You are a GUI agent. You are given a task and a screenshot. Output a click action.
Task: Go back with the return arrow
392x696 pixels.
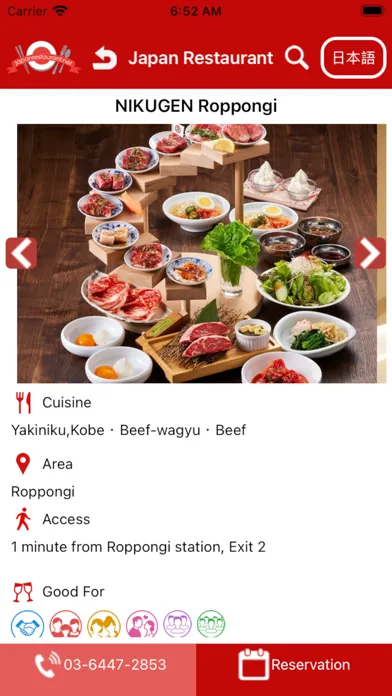pyautogui.click(x=105, y=58)
